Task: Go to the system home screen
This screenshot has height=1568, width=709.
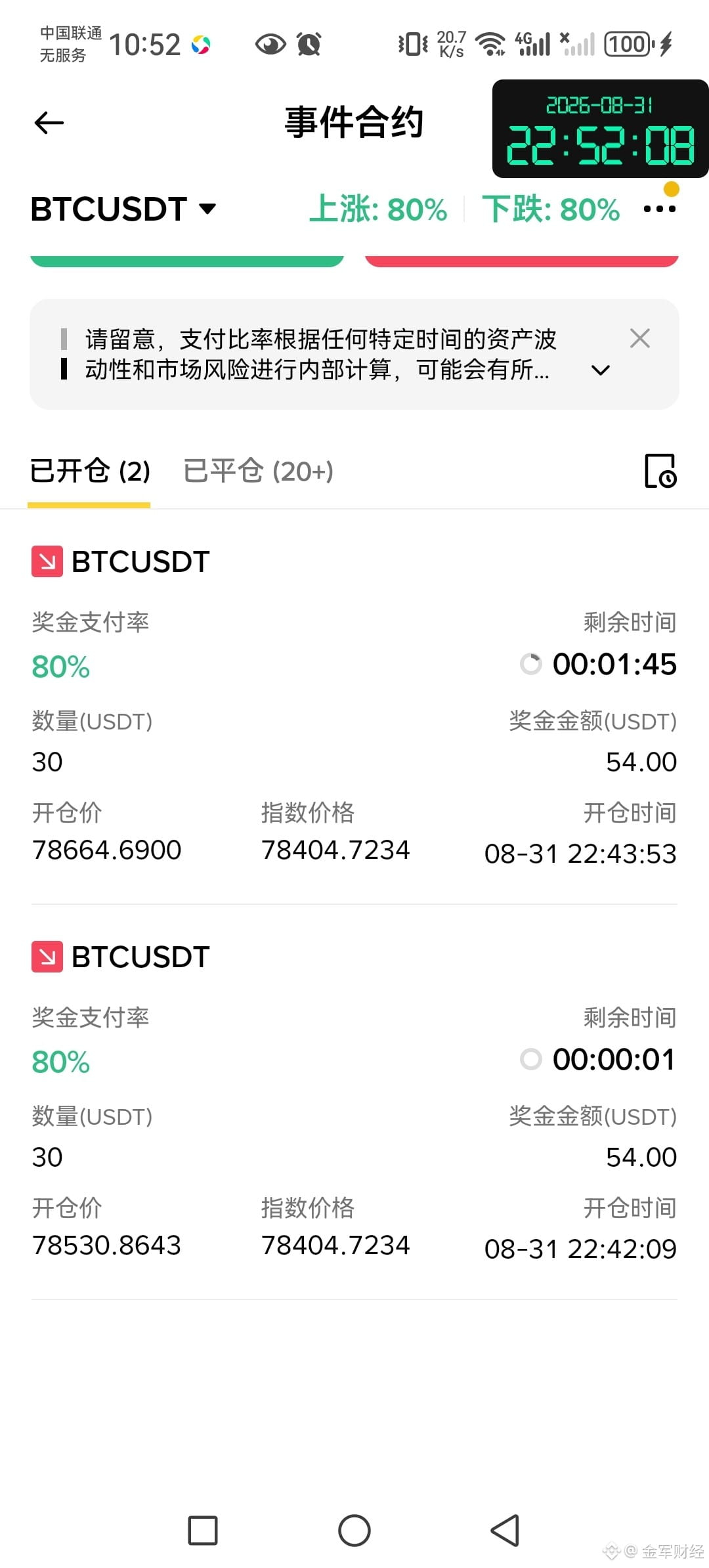Action: tap(354, 1531)
